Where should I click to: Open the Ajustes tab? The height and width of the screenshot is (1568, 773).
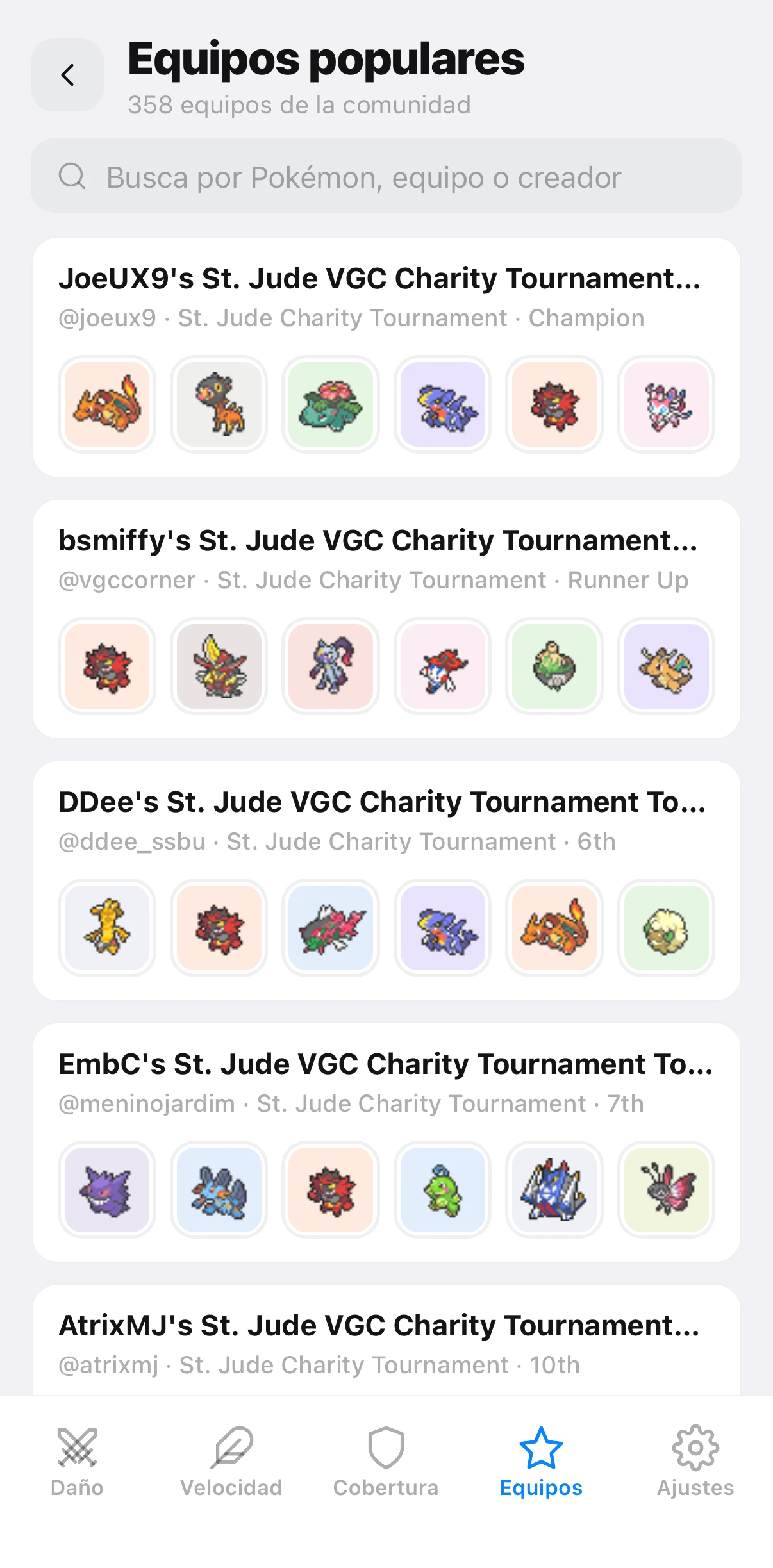point(695,1462)
